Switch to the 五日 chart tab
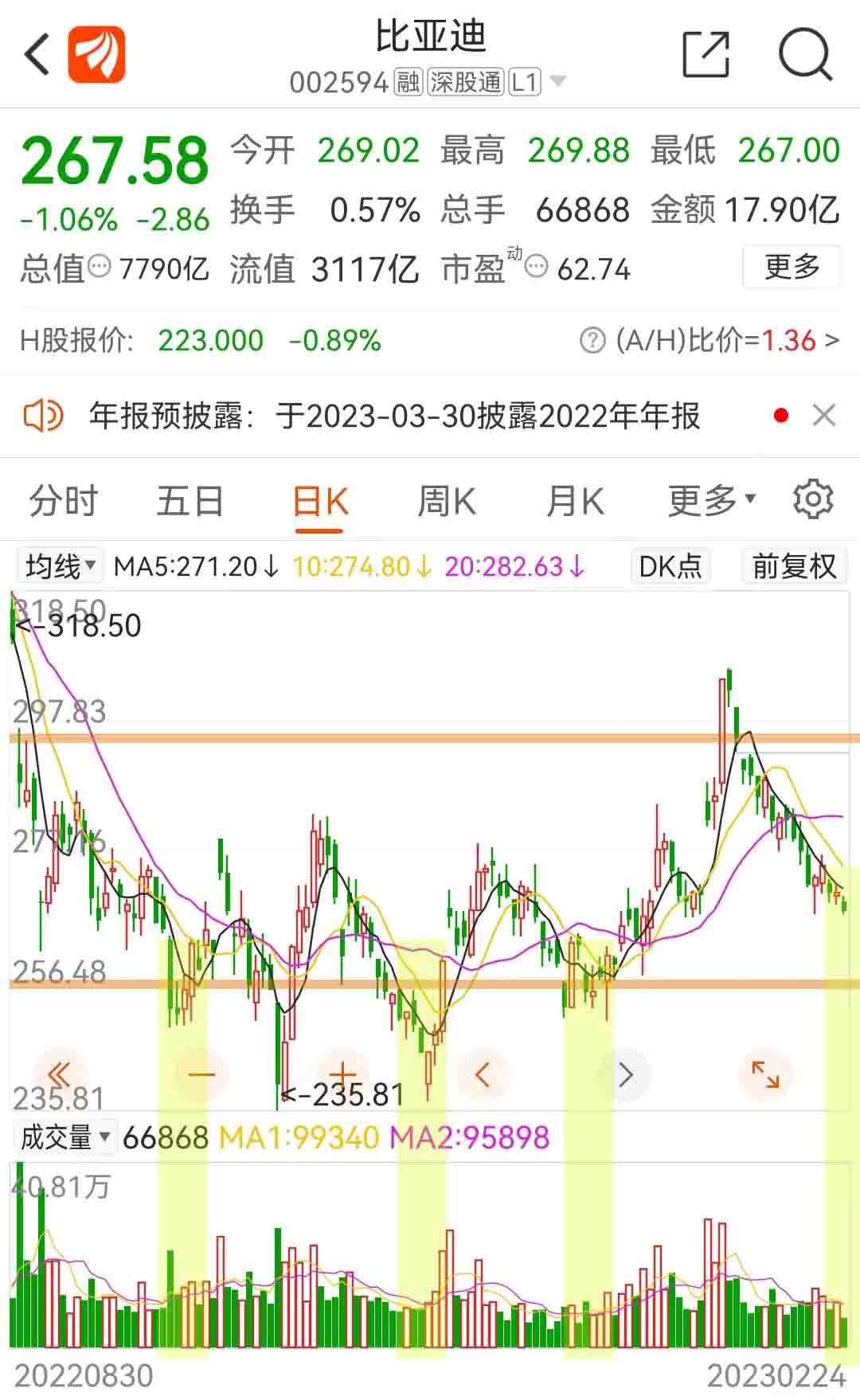This screenshot has height=1400, width=860. (x=190, y=502)
